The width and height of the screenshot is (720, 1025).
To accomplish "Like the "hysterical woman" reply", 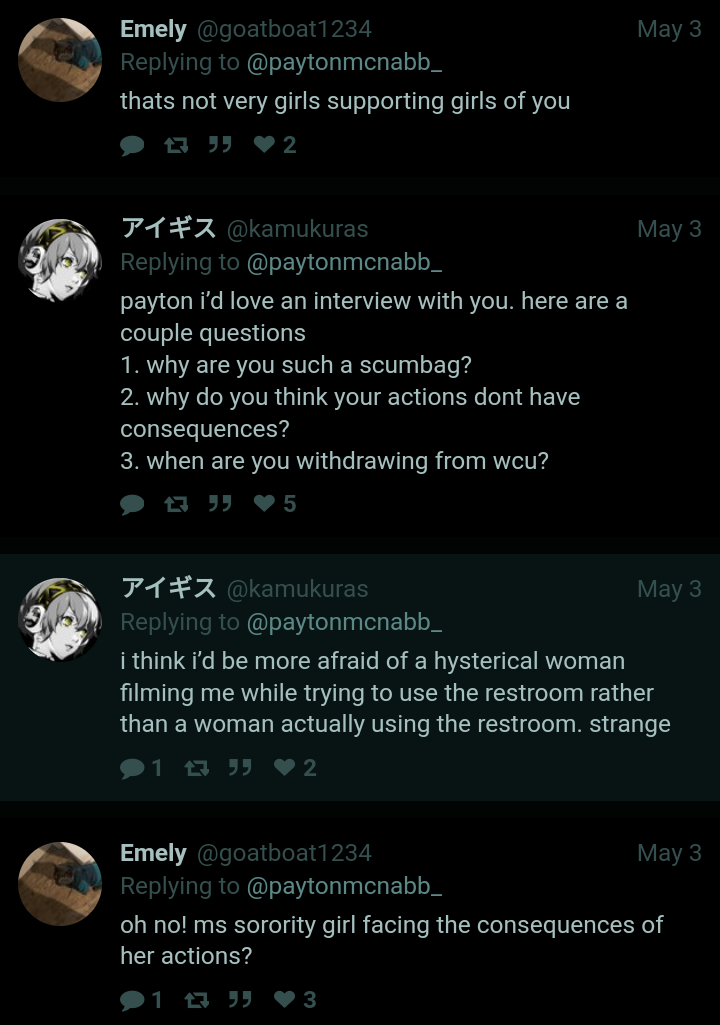I will 284,767.
